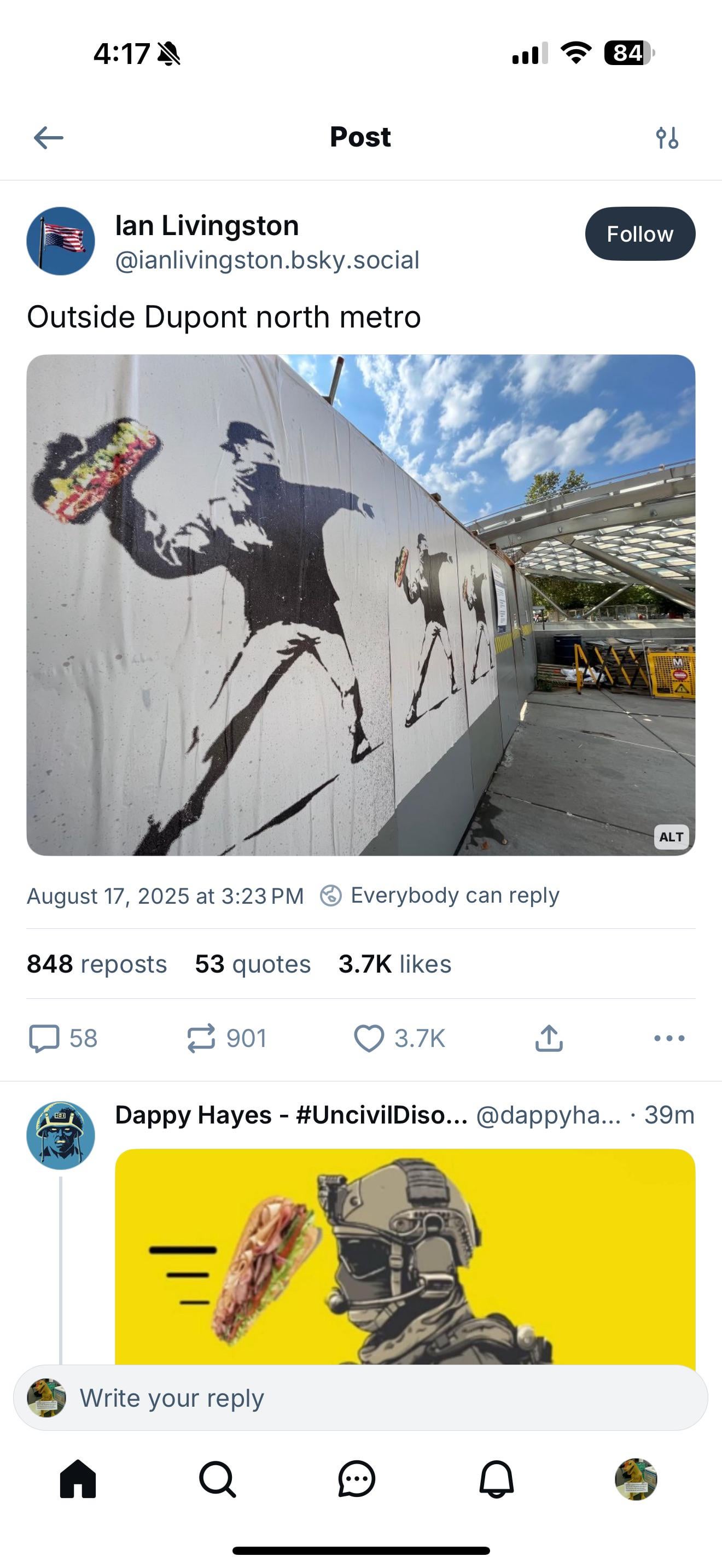Open thread view settings icon

pos(667,138)
